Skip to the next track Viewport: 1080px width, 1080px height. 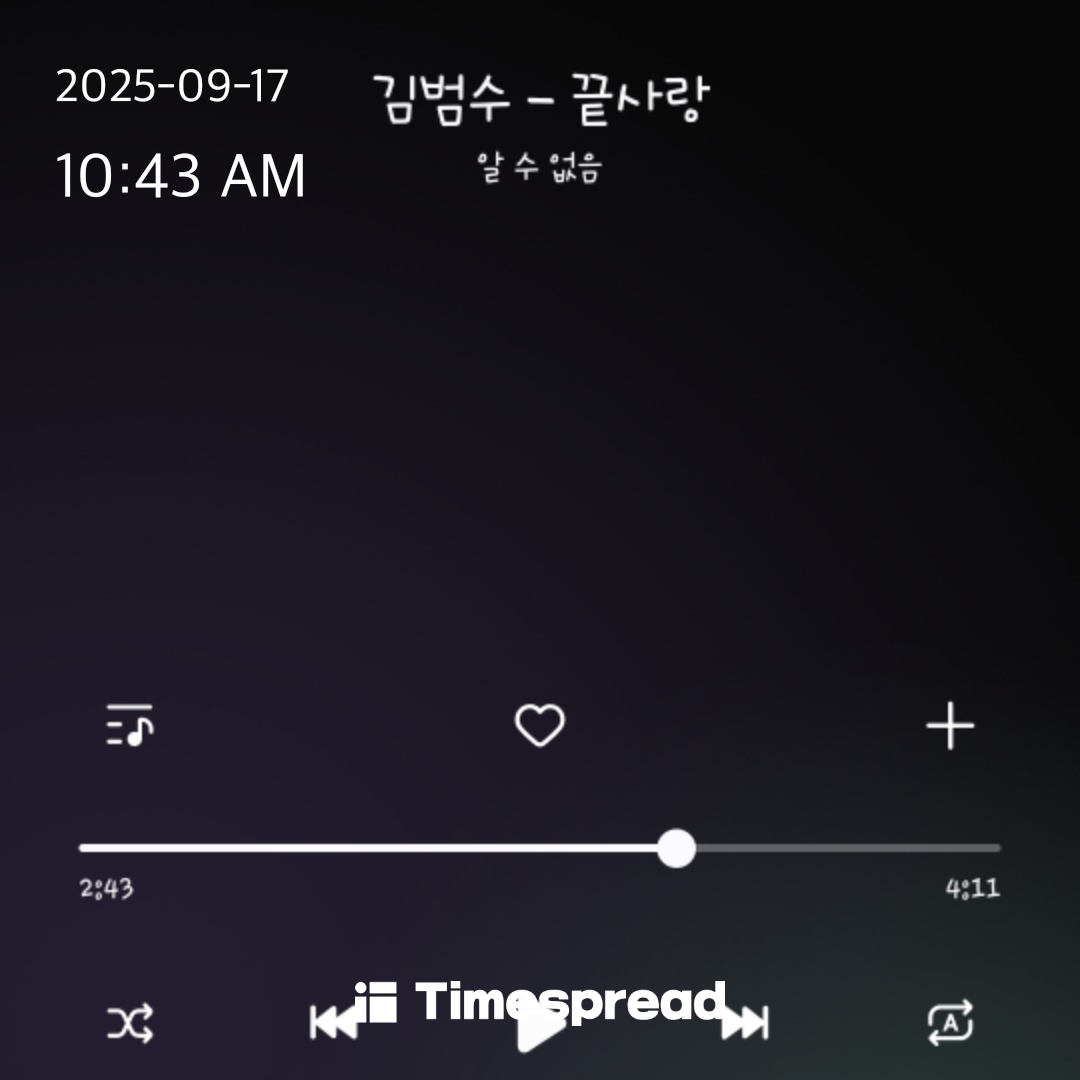[x=746, y=1024]
